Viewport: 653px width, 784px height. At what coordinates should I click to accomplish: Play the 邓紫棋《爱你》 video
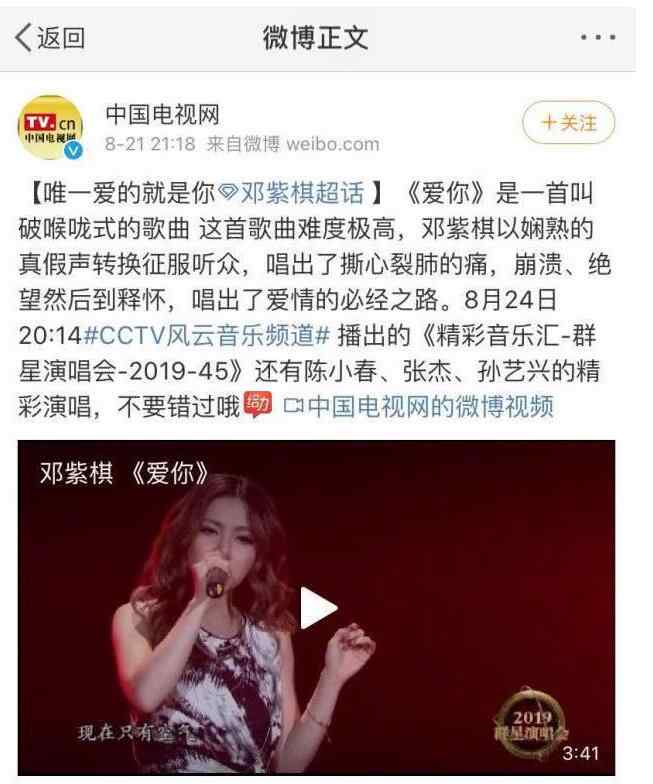(x=318, y=607)
